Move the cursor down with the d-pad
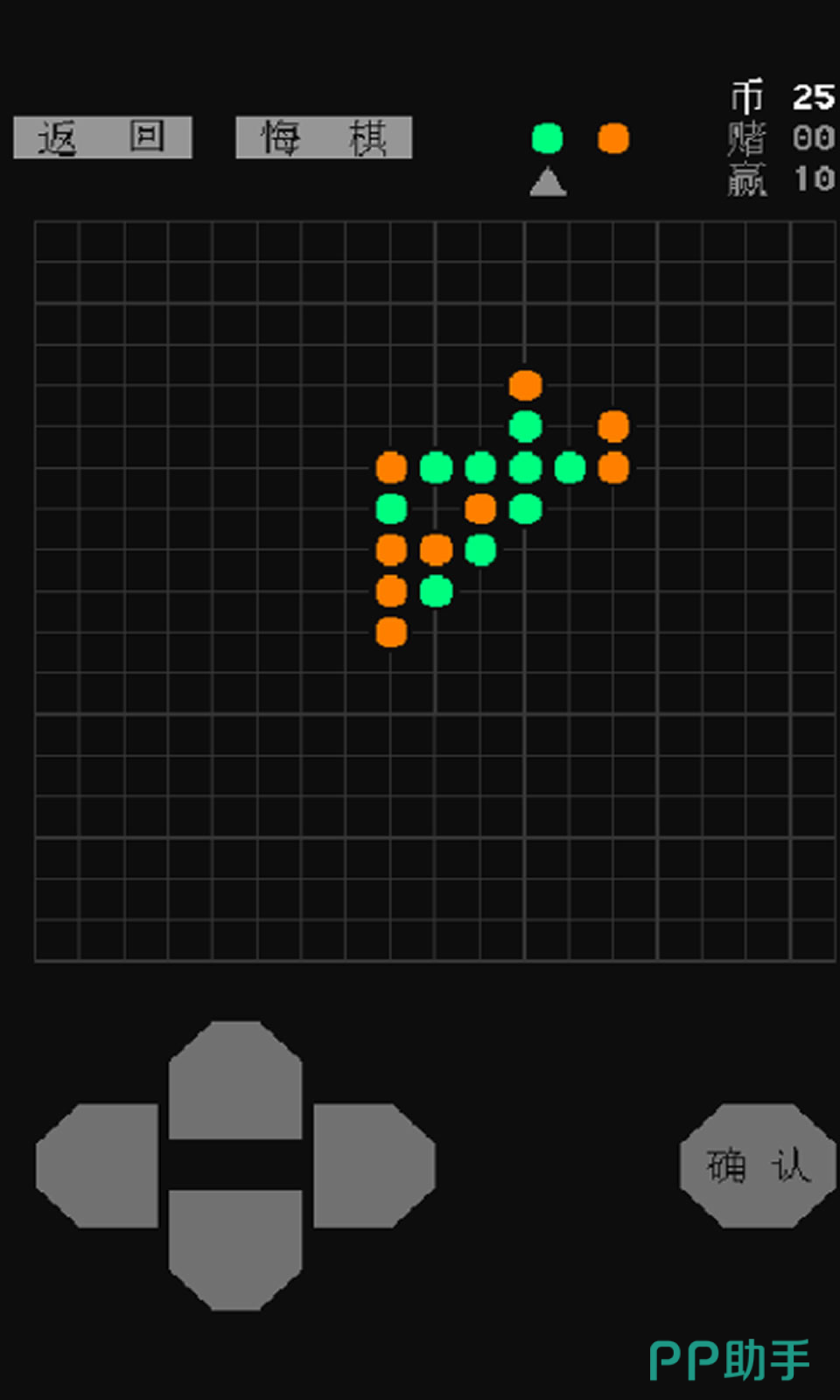Viewport: 840px width, 1400px height. (234, 1248)
